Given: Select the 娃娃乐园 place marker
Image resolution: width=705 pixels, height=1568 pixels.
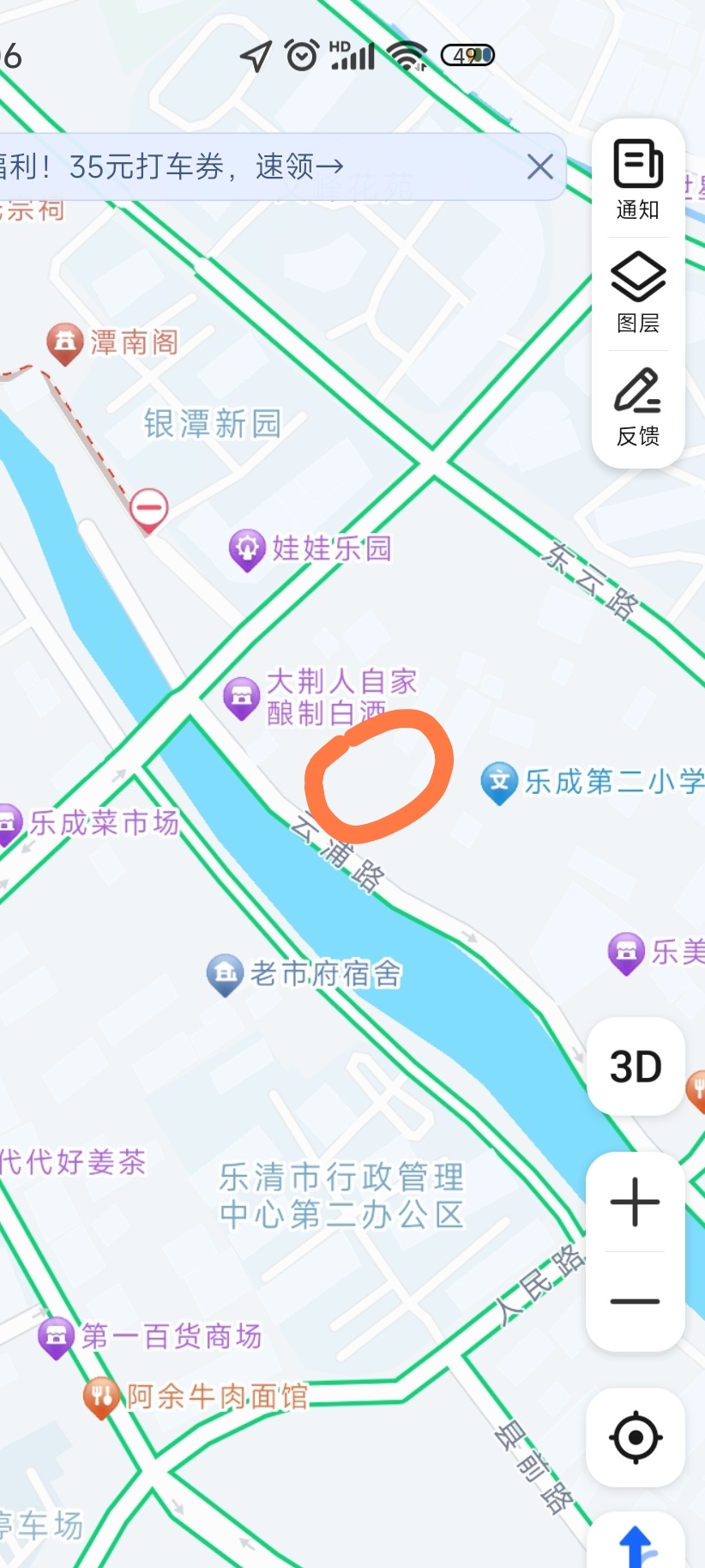Looking at the screenshot, I should [x=247, y=548].
